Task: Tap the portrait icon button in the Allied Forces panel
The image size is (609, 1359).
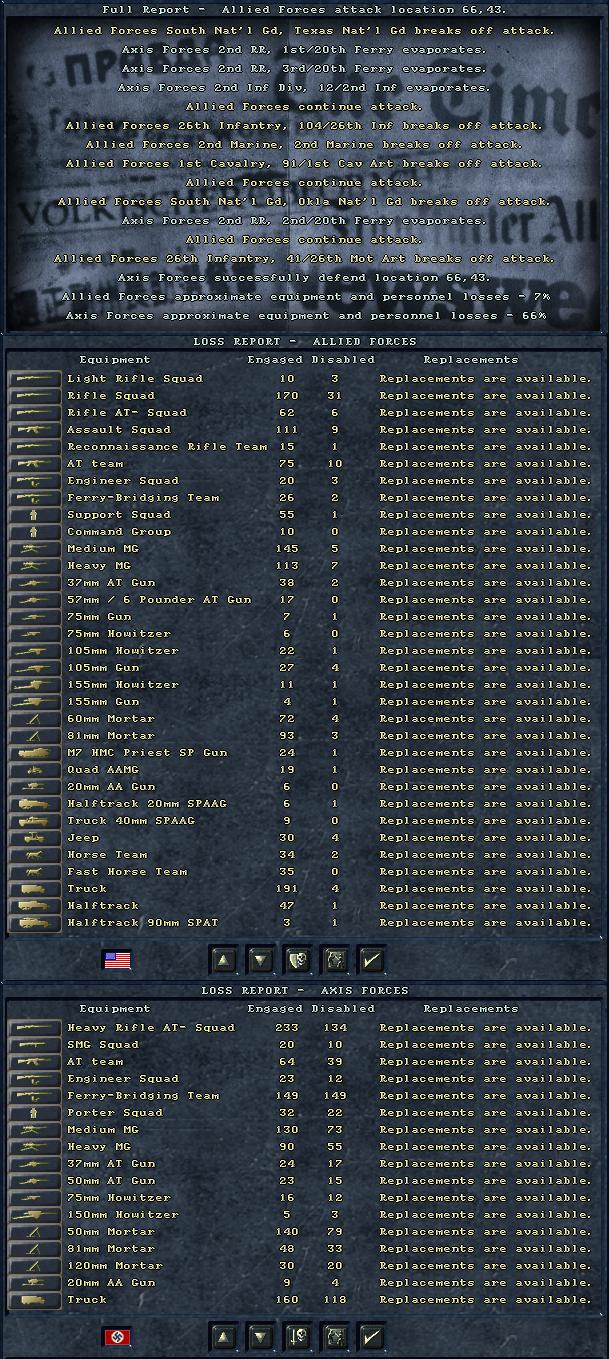Action: [334, 960]
